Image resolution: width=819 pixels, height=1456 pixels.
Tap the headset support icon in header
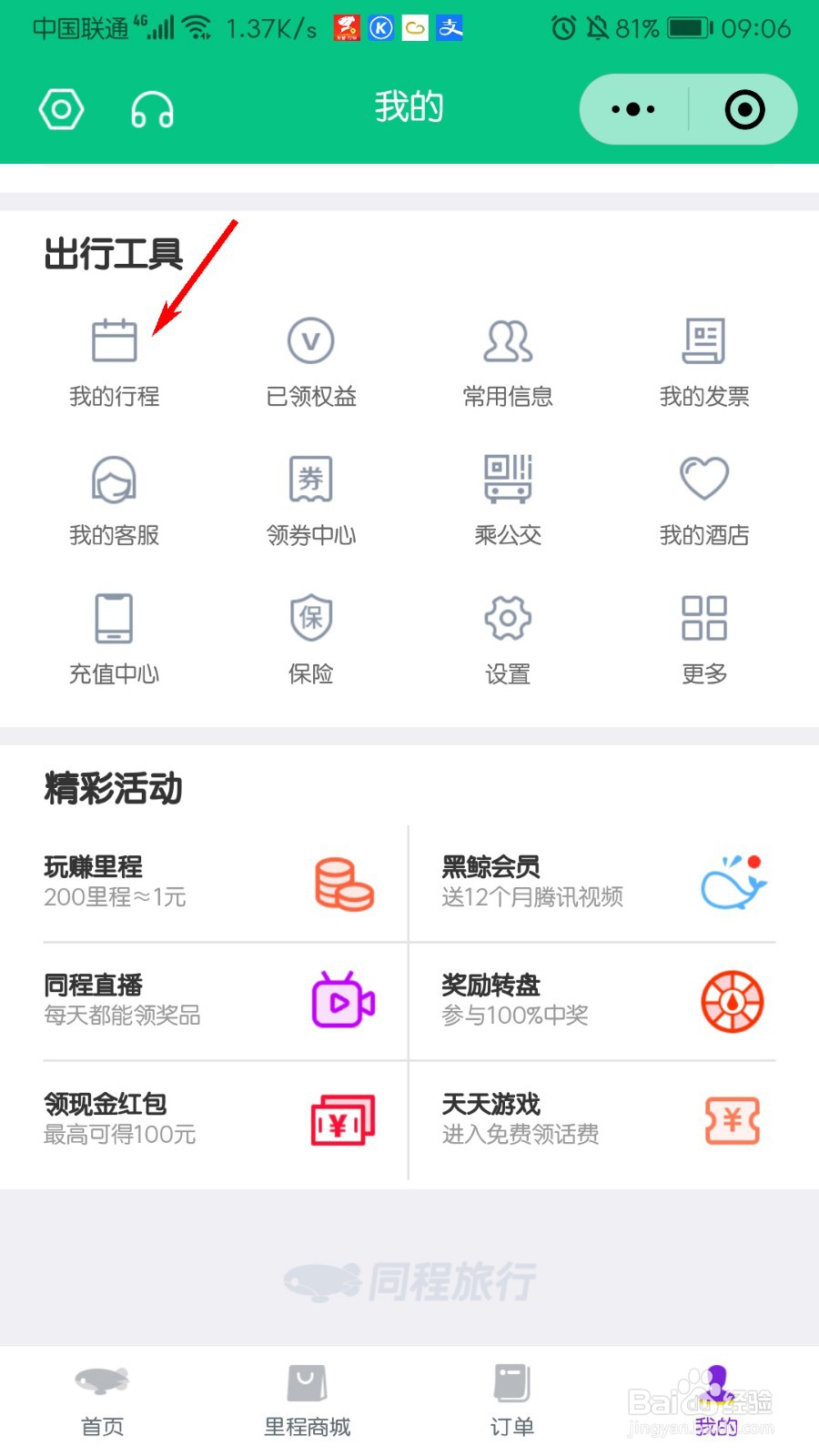(152, 108)
